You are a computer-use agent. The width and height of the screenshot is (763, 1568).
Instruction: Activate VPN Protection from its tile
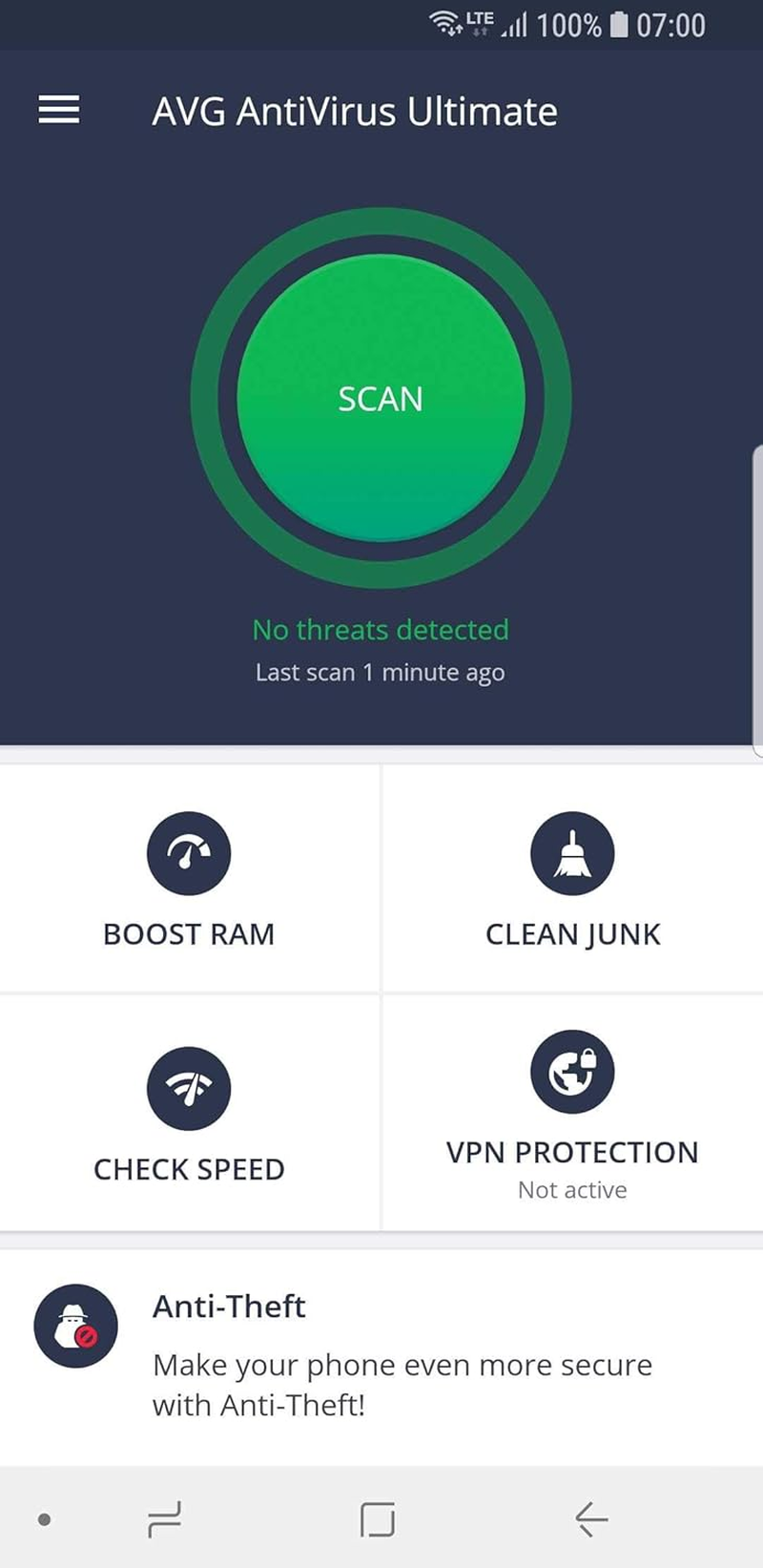(571, 1112)
